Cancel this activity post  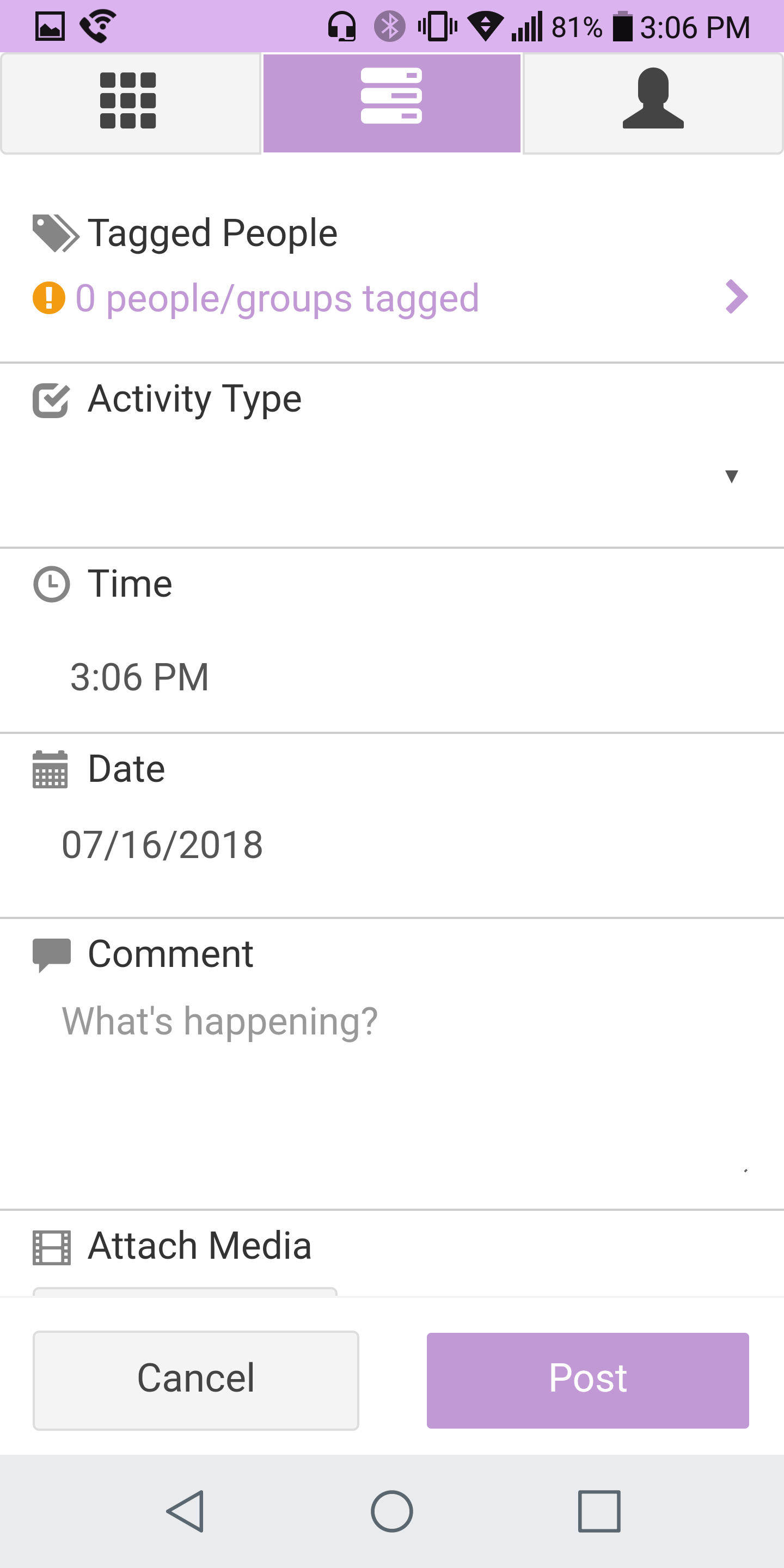[x=195, y=1379]
